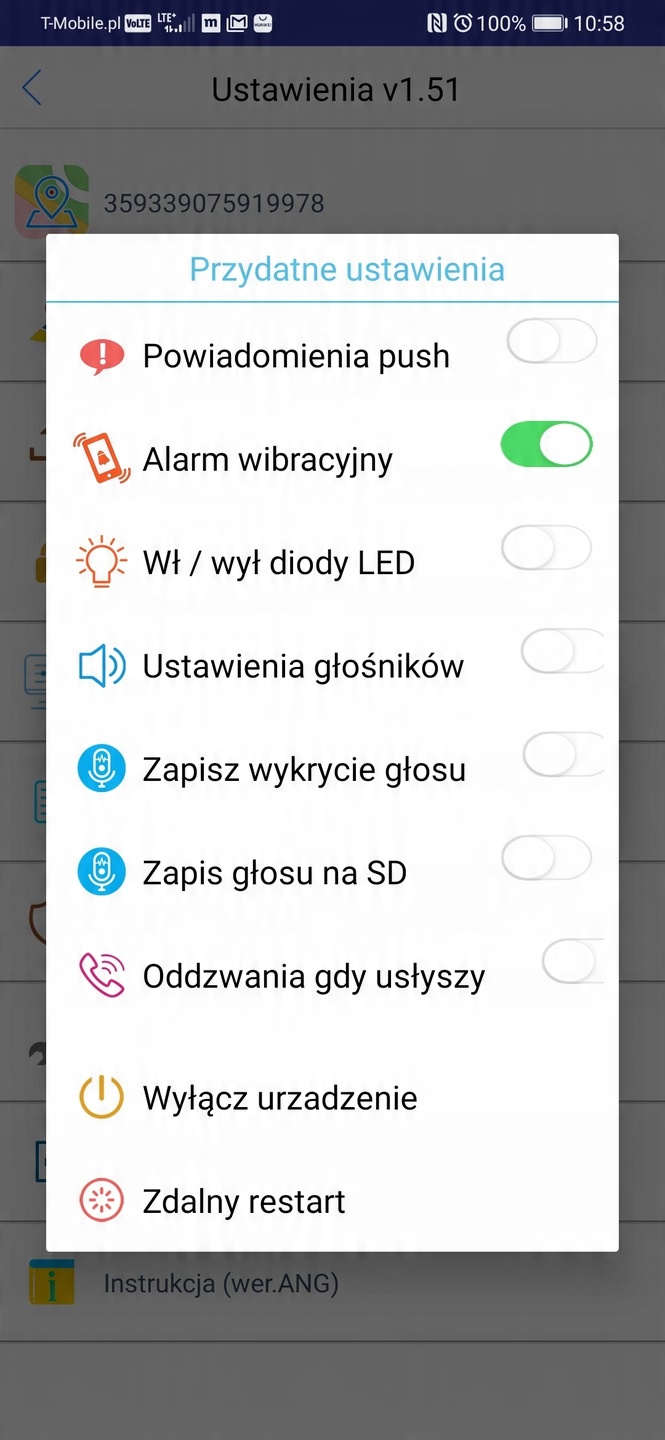Select Wyłącz urzadzenie option
This screenshot has height=1440, width=665.
[x=280, y=1098]
